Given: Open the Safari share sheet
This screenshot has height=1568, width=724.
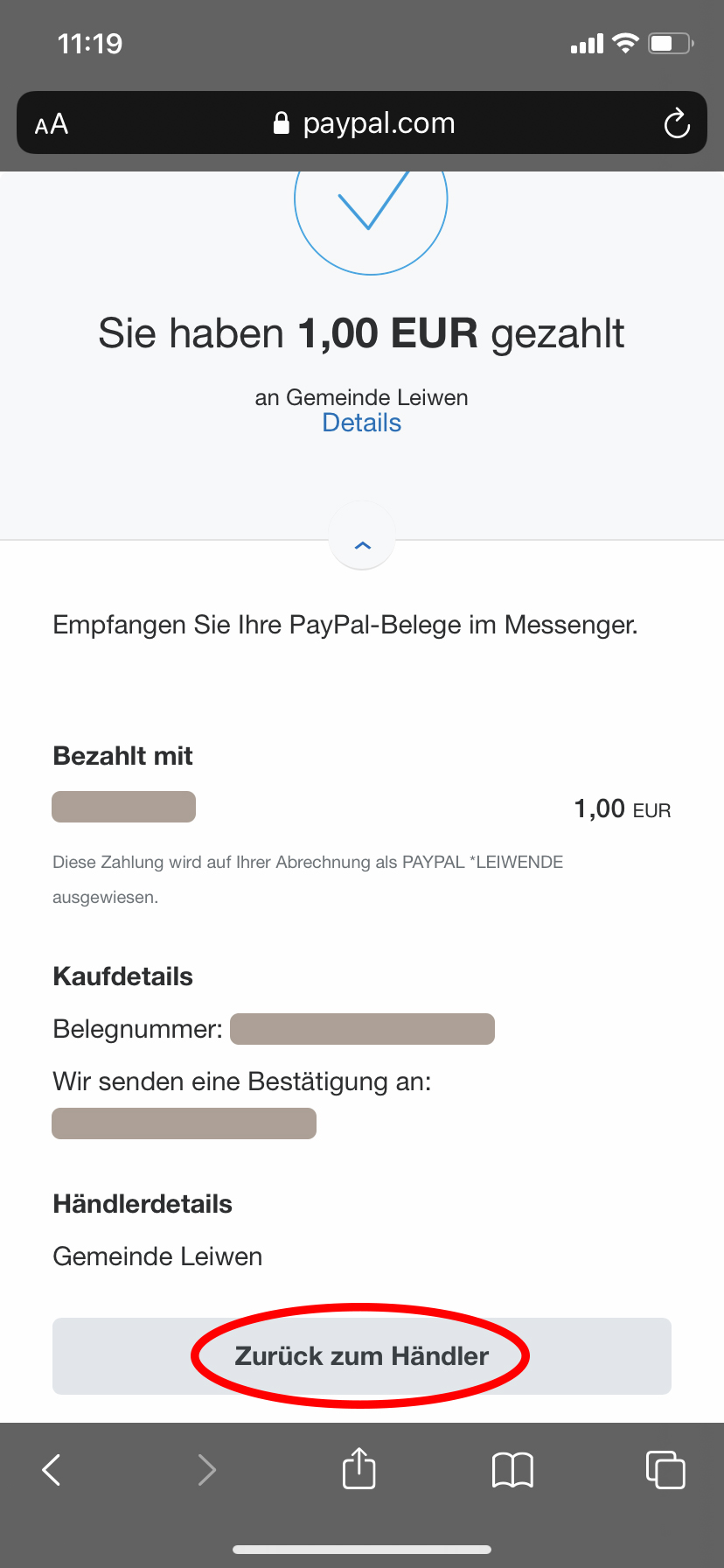Looking at the screenshot, I should tap(359, 1467).
